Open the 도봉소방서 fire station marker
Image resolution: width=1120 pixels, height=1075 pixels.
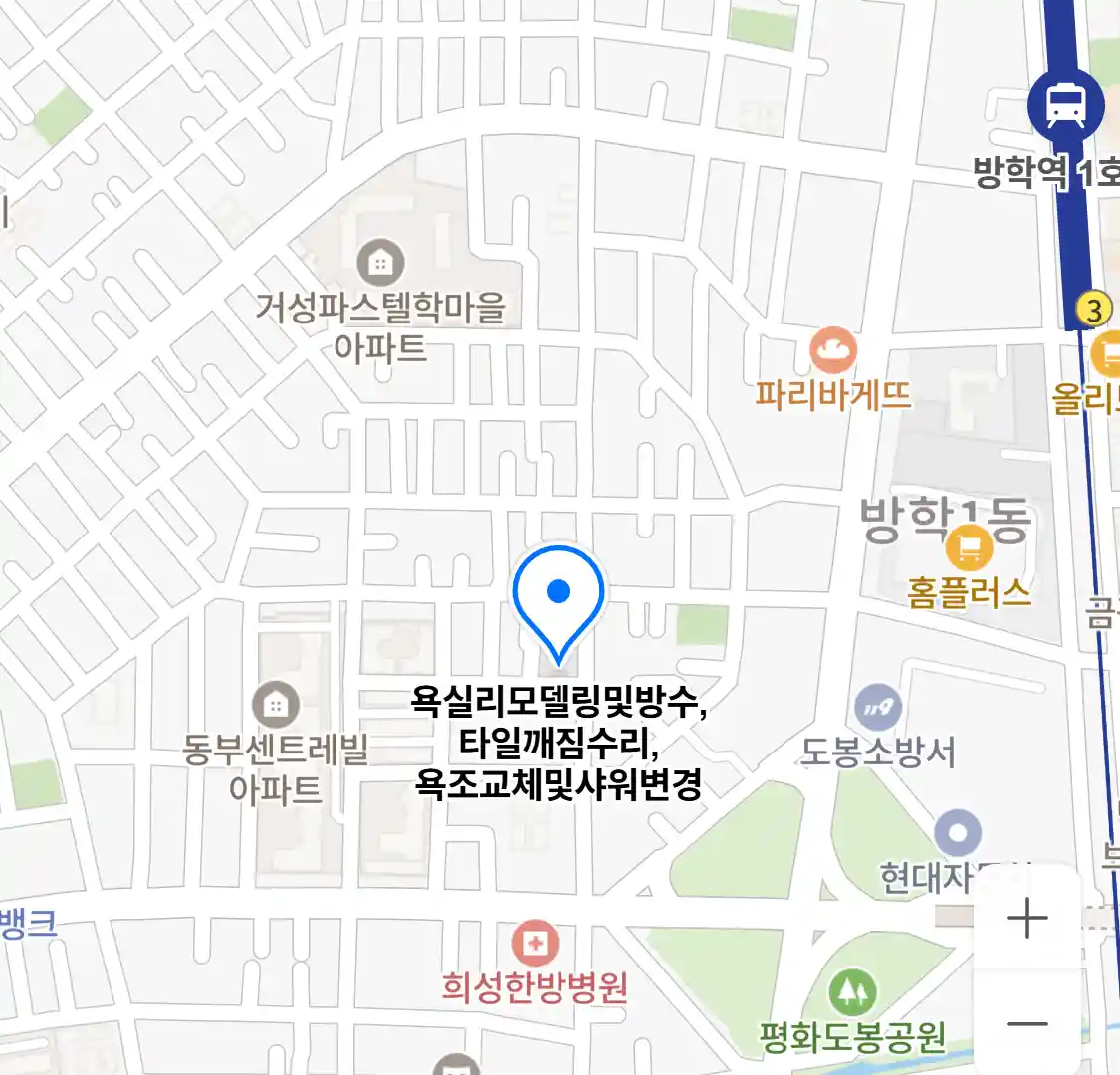tap(877, 709)
